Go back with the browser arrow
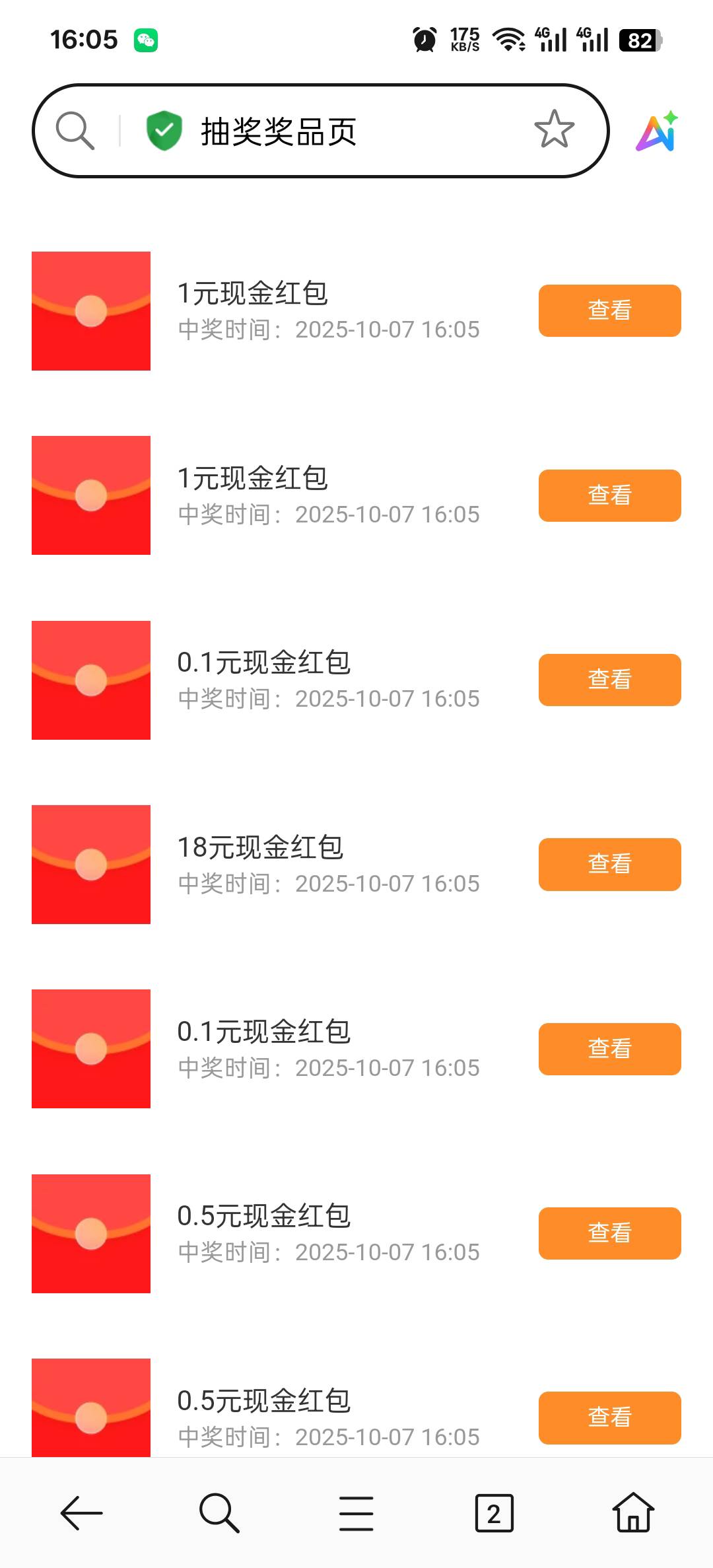This screenshot has width=713, height=1568. click(81, 1513)
